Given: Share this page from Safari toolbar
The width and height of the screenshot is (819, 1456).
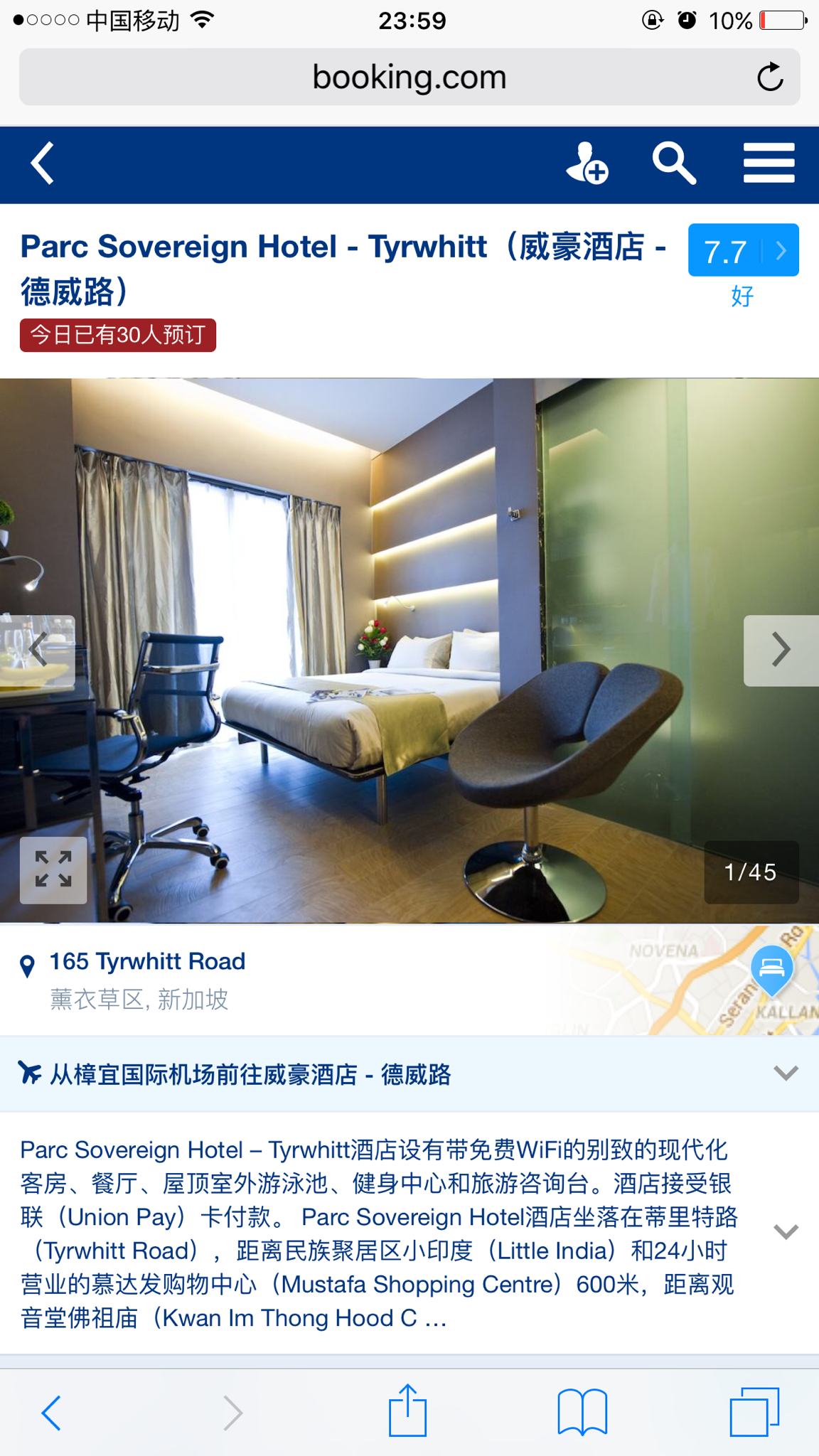Looking at the screenshot, I should (x=407, y=1410).
